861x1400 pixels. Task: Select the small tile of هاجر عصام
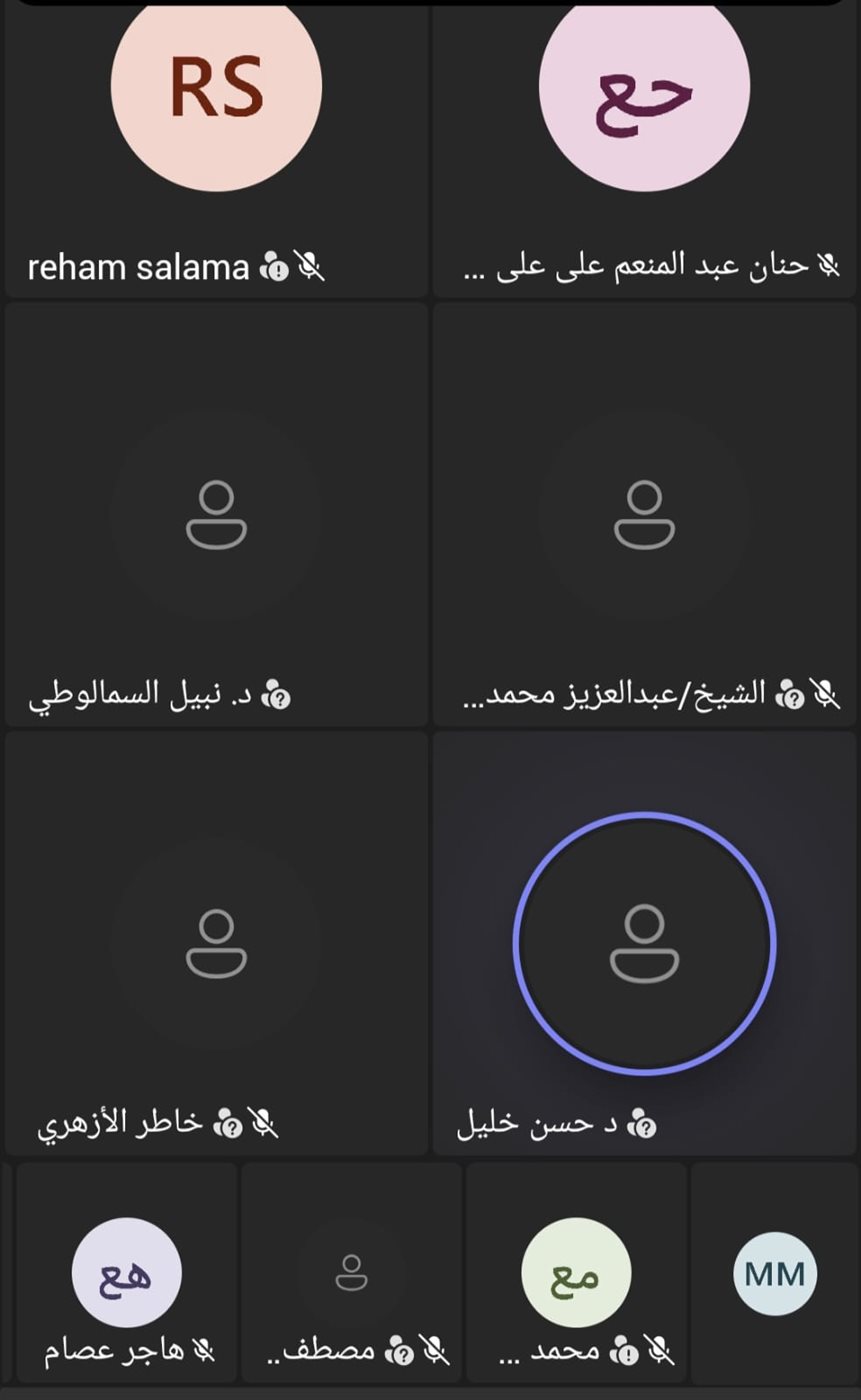[127, 1273]
